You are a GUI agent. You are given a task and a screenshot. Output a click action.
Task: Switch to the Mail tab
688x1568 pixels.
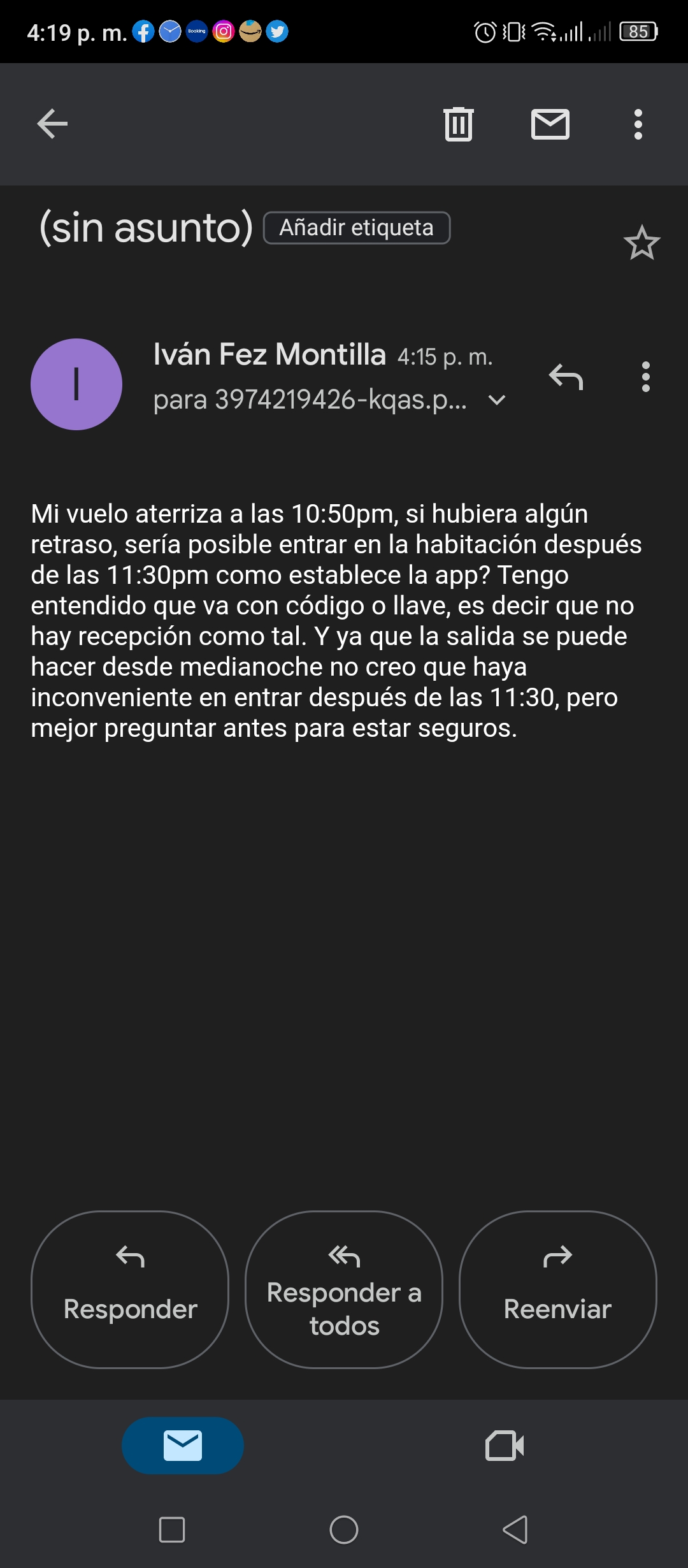coord(183,1445)
